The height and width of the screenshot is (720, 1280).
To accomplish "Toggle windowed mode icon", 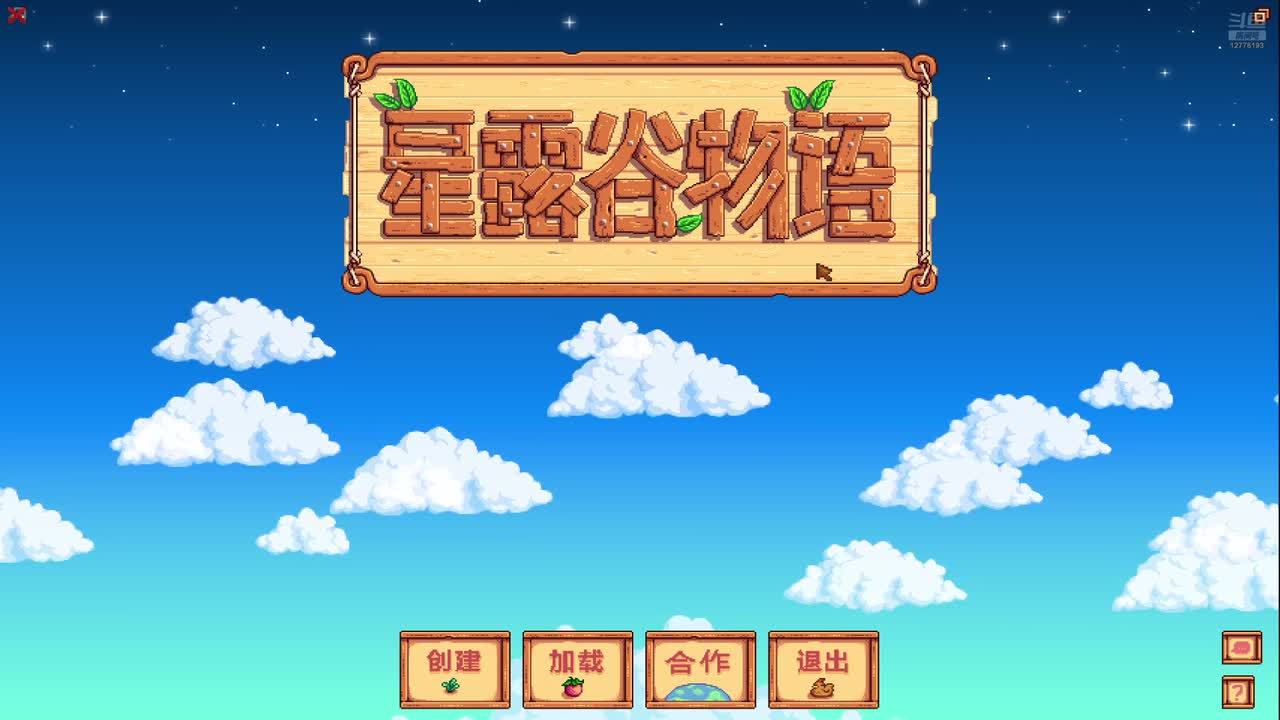I will (1261, 16).
